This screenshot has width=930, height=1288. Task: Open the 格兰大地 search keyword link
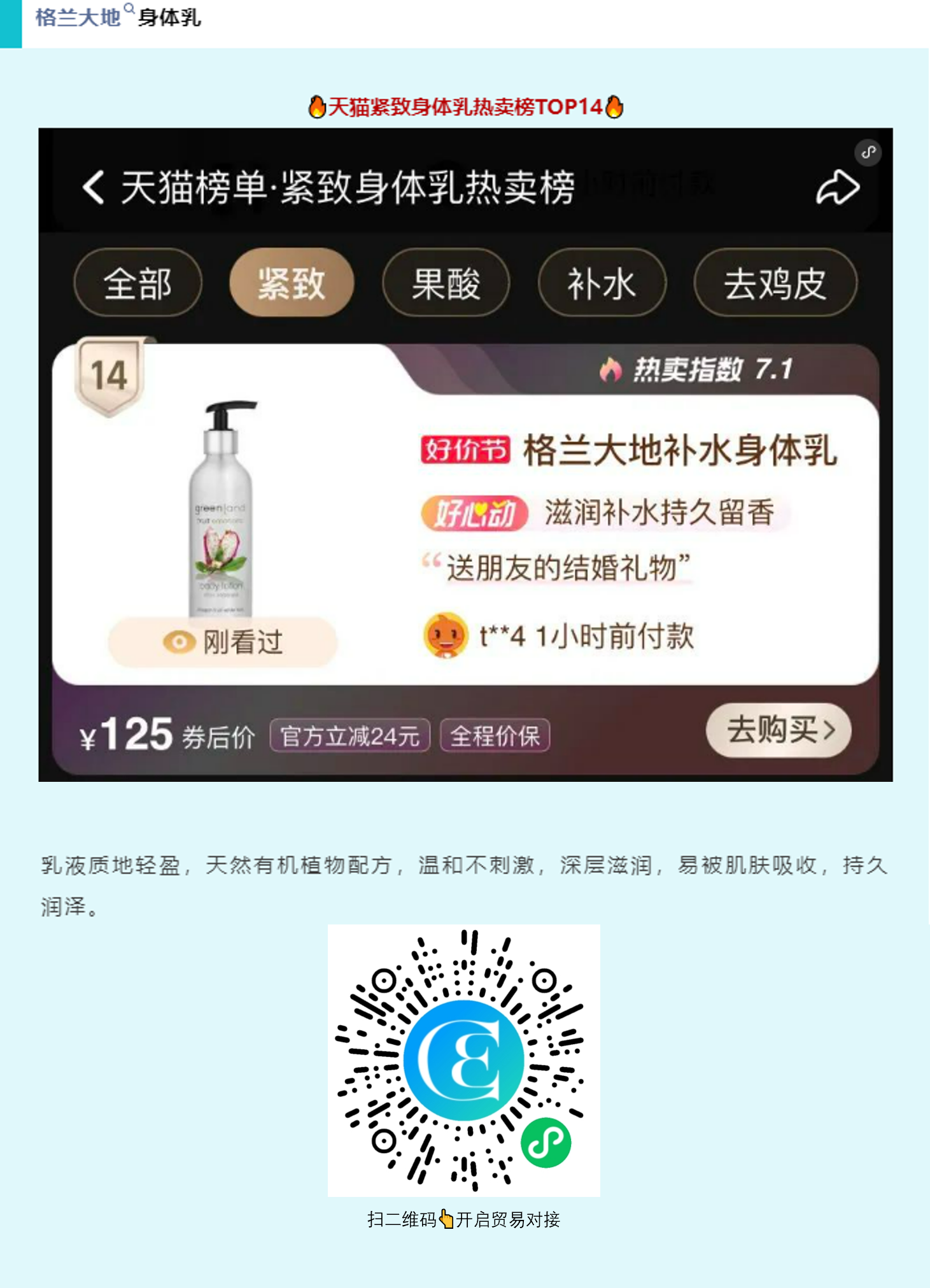(78, 18)
